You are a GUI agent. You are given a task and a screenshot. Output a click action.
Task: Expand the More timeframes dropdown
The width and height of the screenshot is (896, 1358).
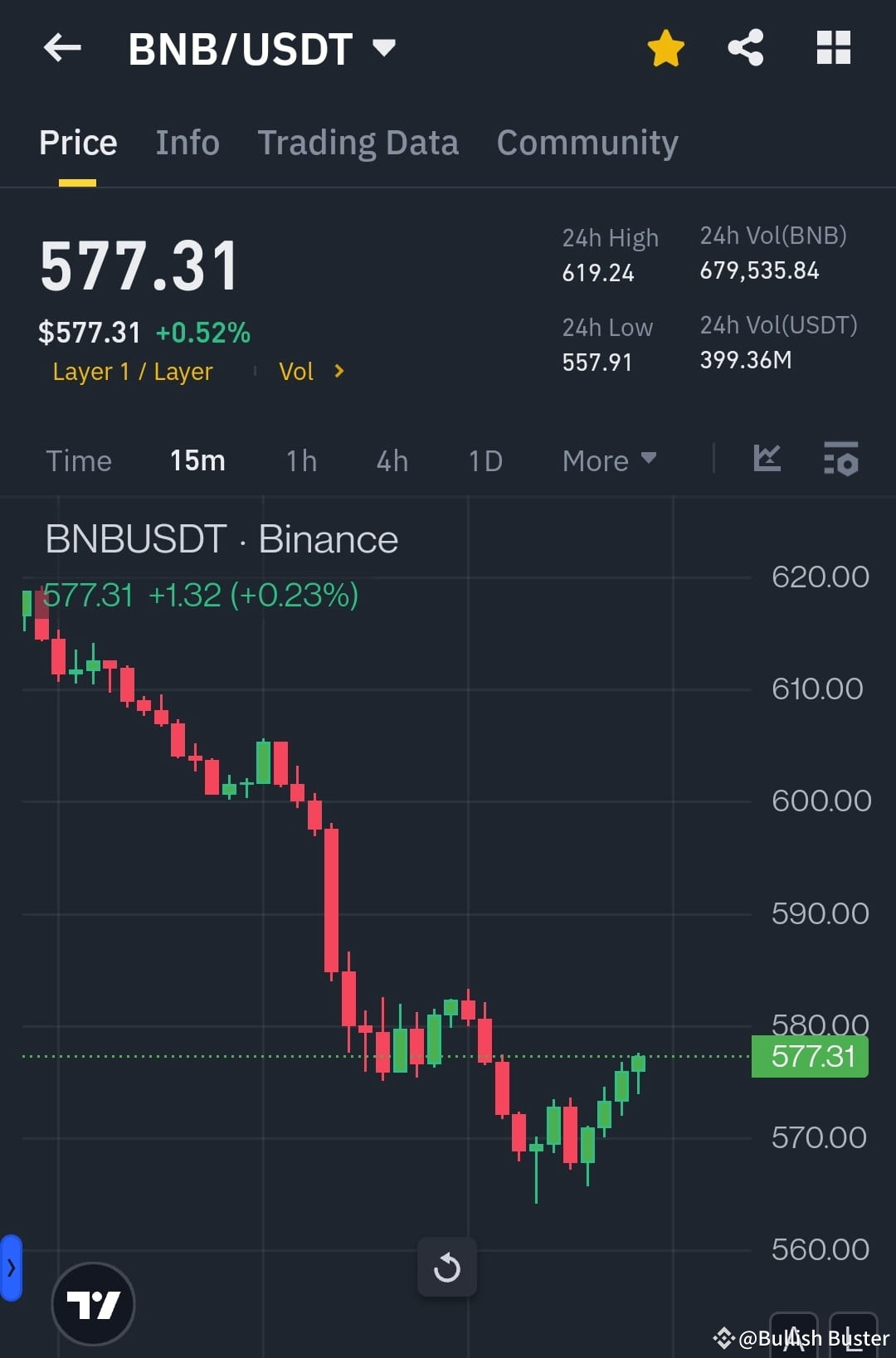608,460
